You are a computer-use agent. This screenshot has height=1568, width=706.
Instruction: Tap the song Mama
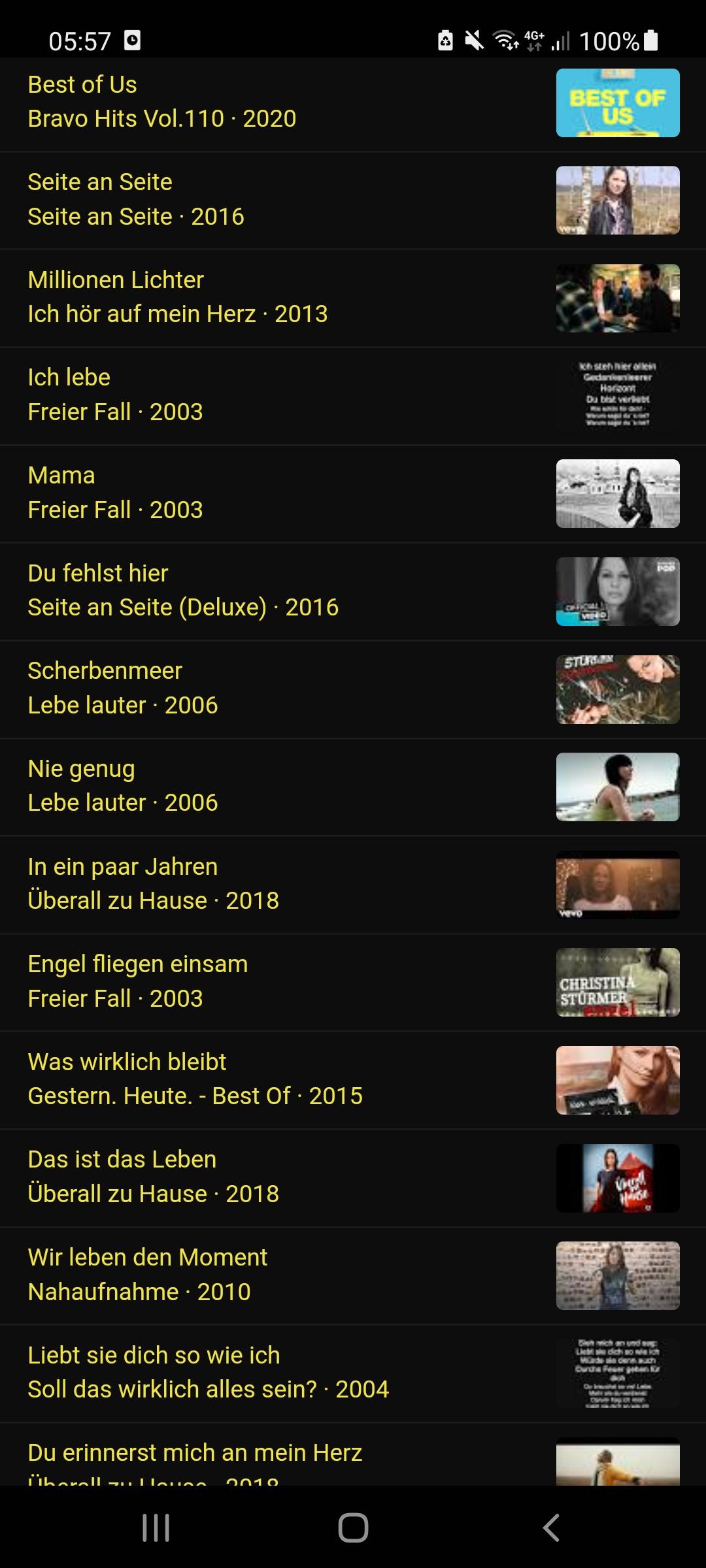click(x=353, y=493)
